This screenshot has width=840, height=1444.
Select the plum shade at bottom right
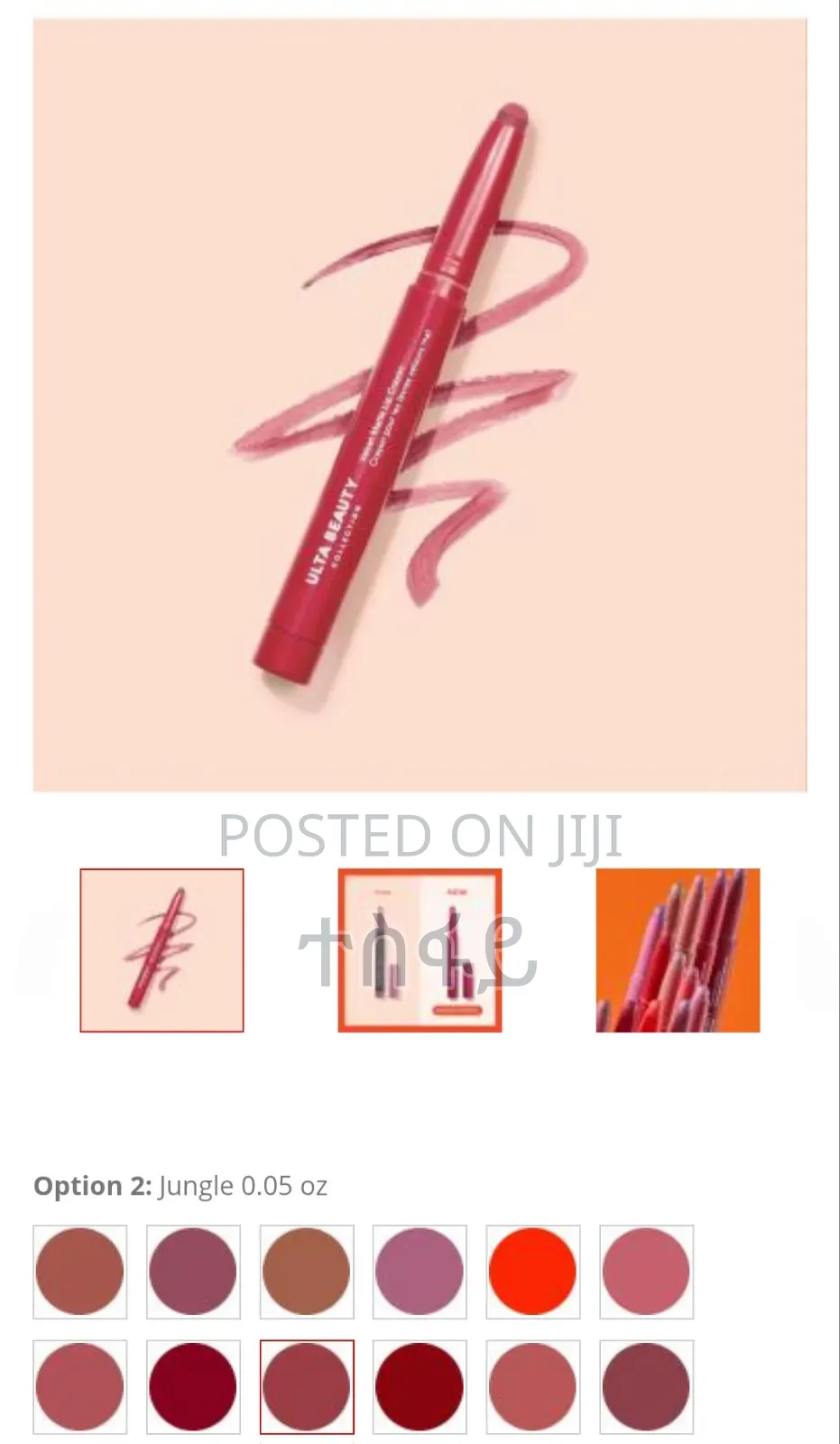point(645,1385)
